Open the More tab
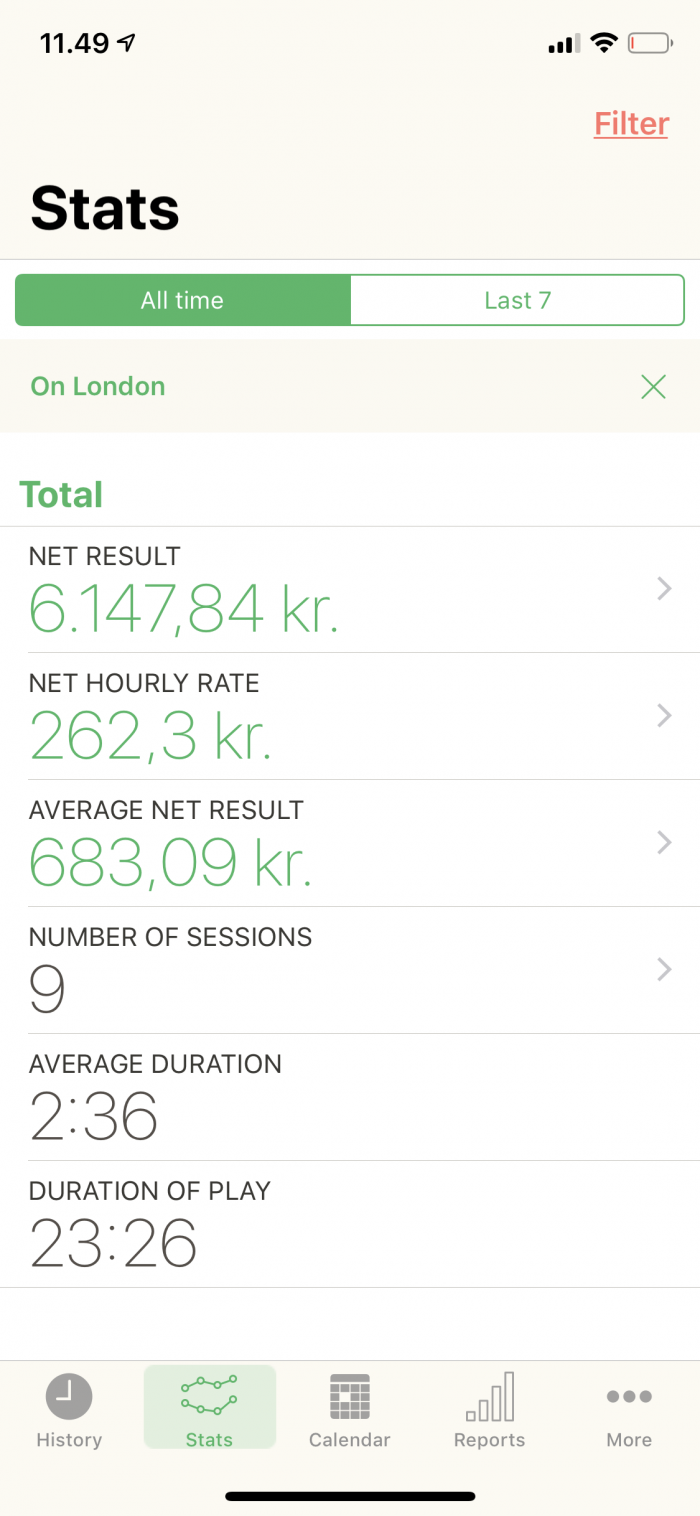 pyautogui.click(x=629, y=1410)
